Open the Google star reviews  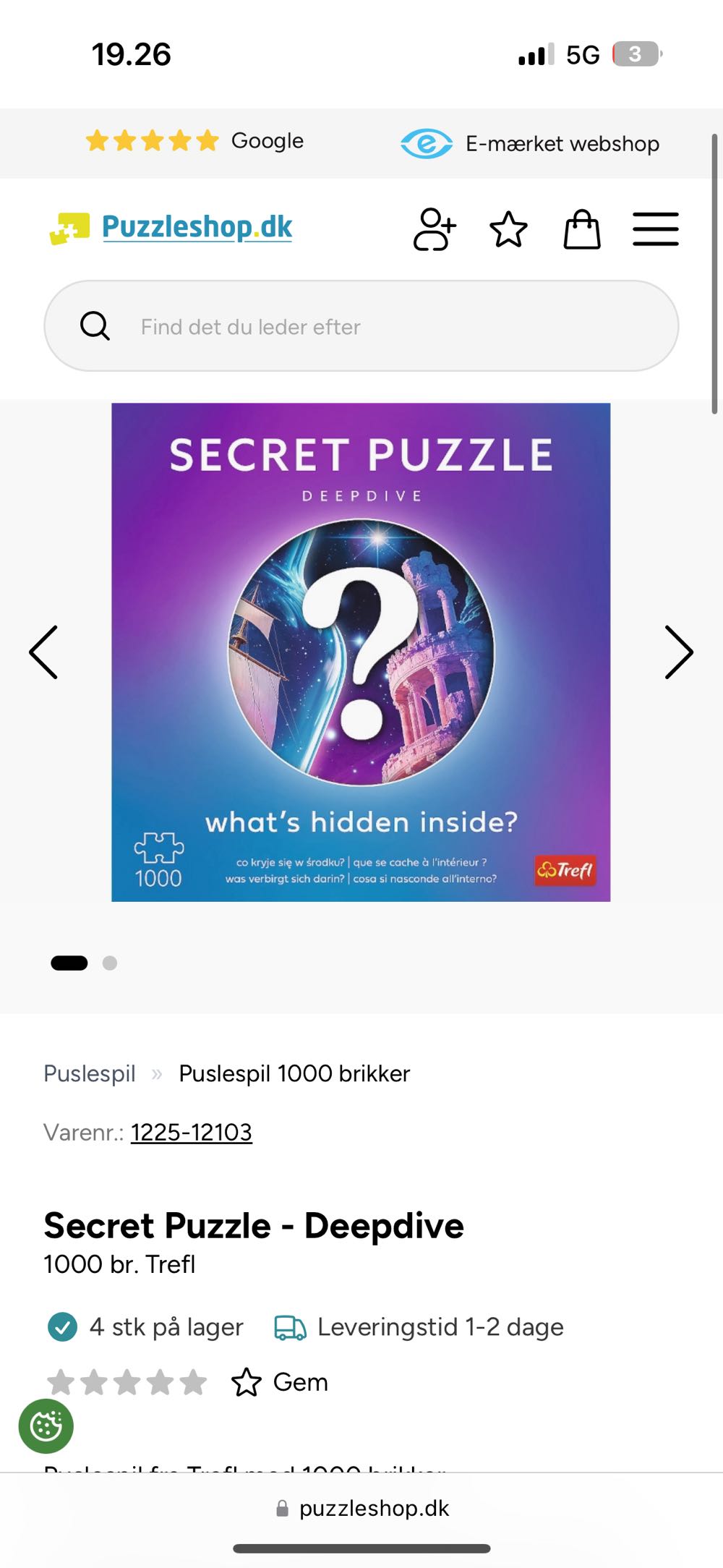pyautogui.click(x=194, y=141)
